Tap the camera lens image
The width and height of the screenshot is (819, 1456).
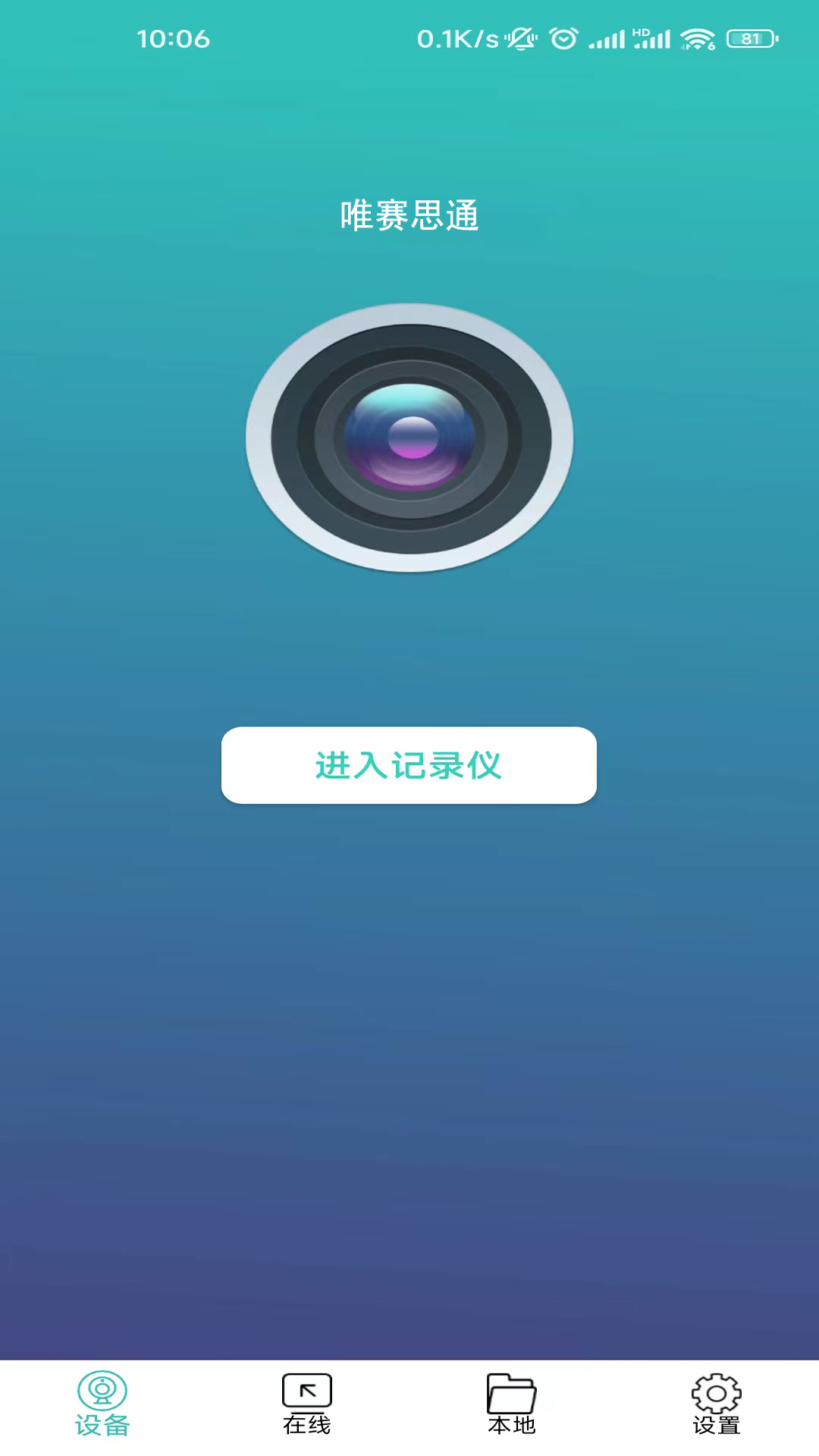(409, 438)
